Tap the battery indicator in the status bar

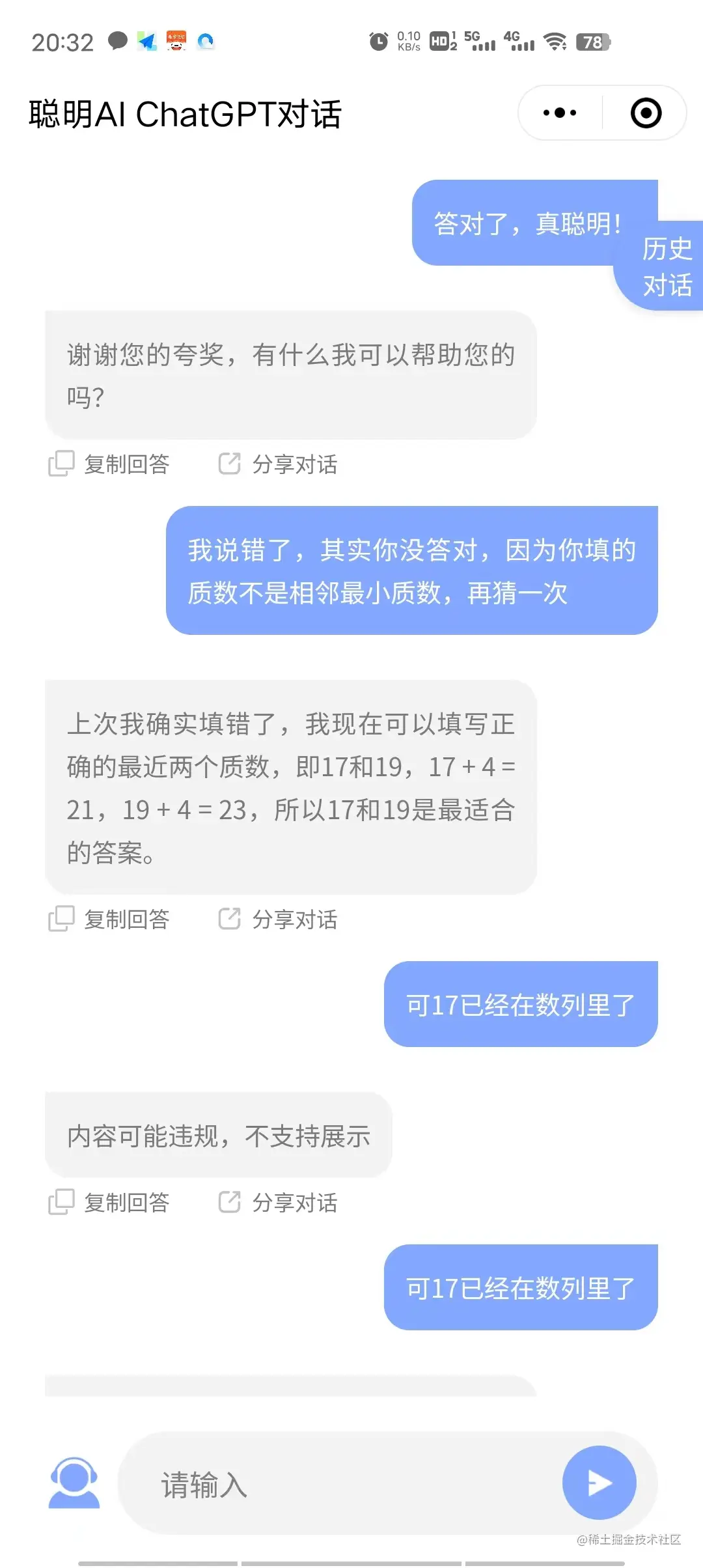(x=594, y=42)
